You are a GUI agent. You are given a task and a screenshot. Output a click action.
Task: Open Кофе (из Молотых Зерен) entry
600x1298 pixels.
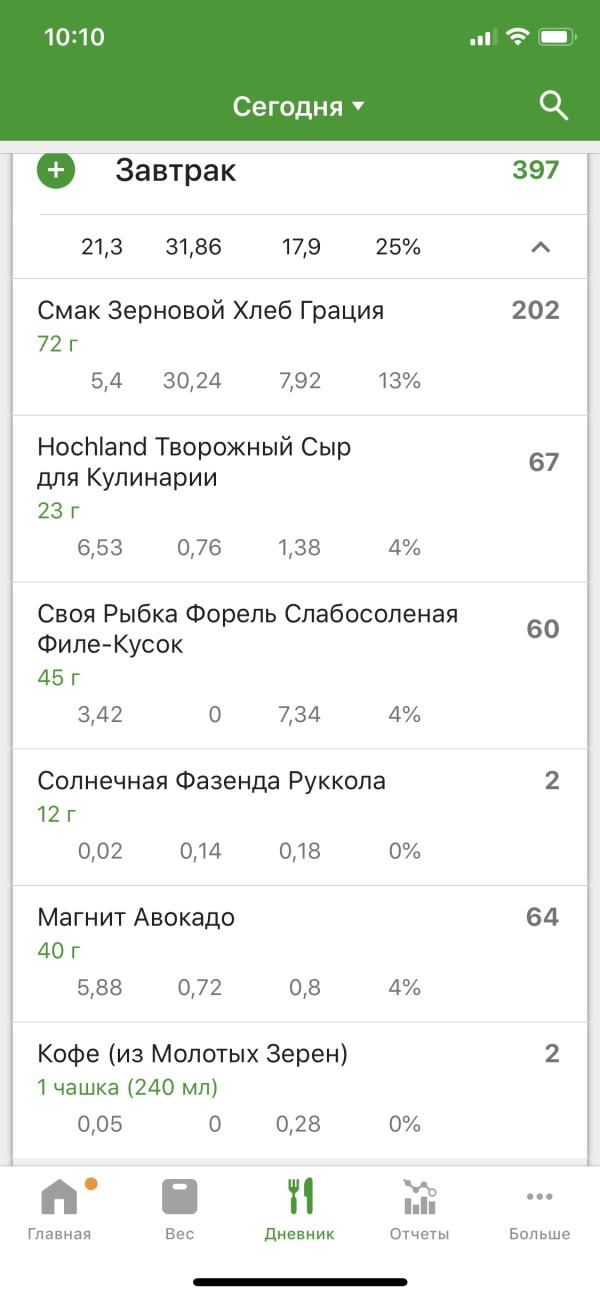click(299, 1090)
